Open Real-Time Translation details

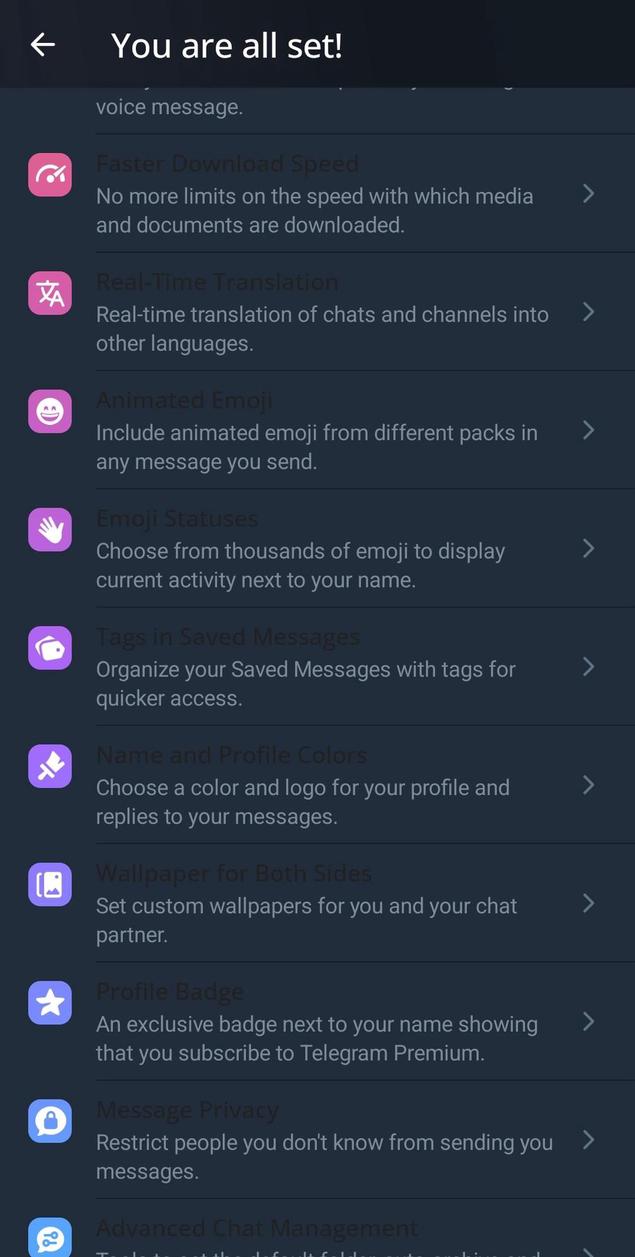tap(316, 312)
